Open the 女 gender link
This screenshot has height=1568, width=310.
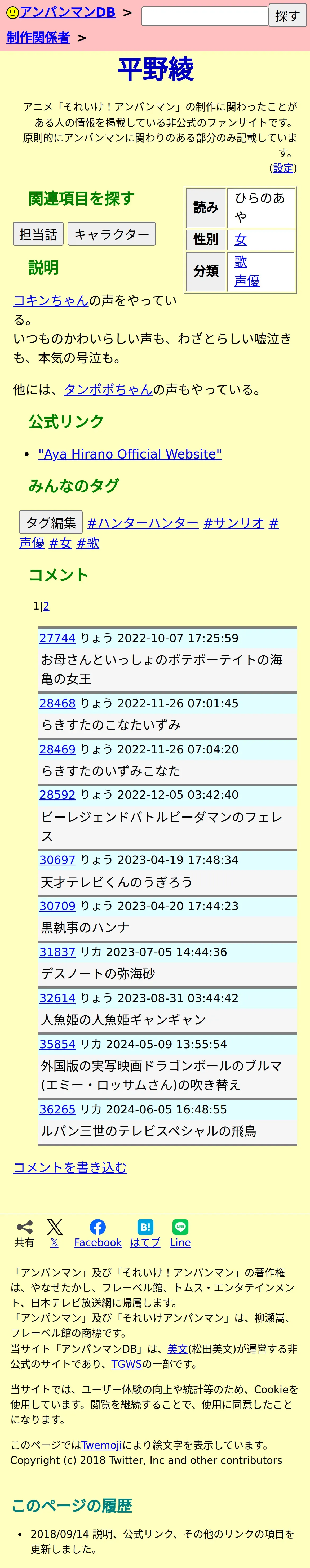241,240
